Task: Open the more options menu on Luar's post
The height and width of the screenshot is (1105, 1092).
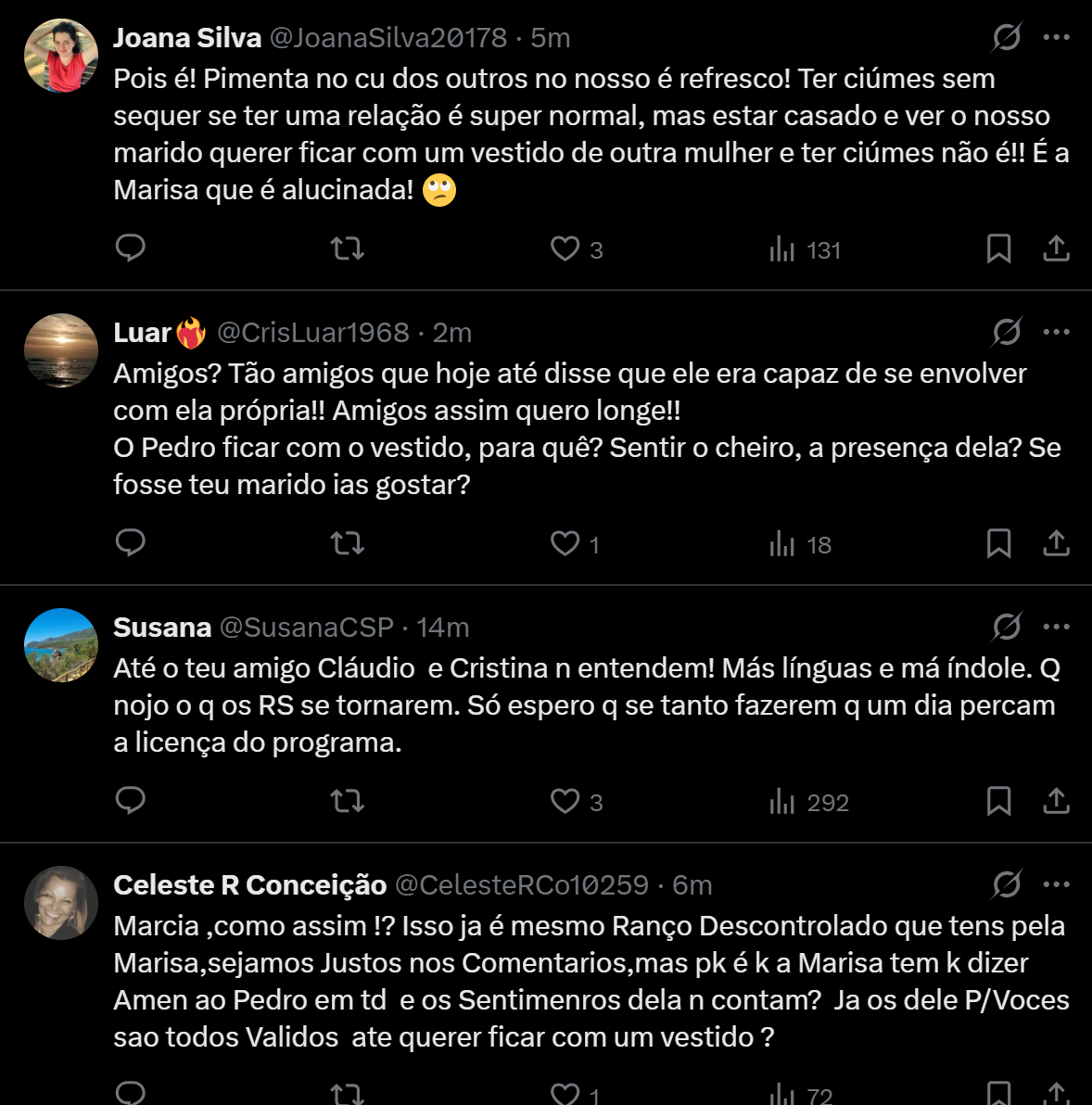Action: tap(1058, 332)
